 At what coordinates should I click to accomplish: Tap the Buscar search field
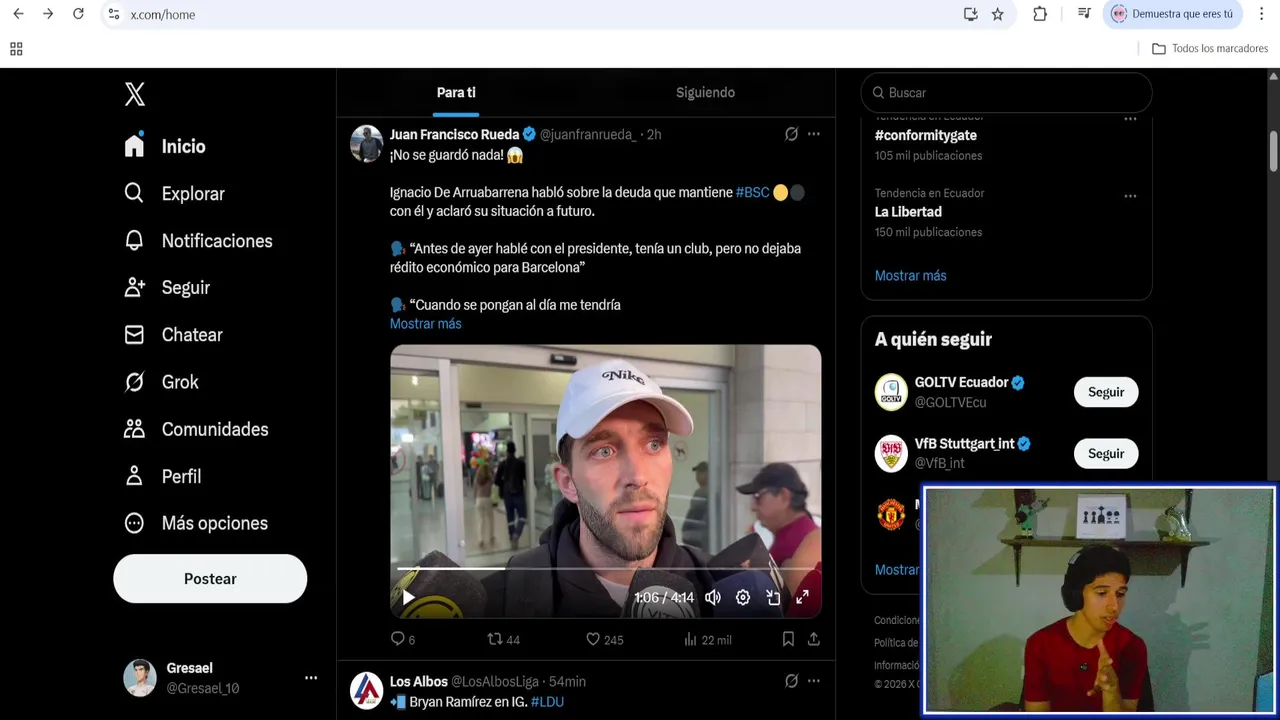pyautogui.click(x=1007, y=92)
